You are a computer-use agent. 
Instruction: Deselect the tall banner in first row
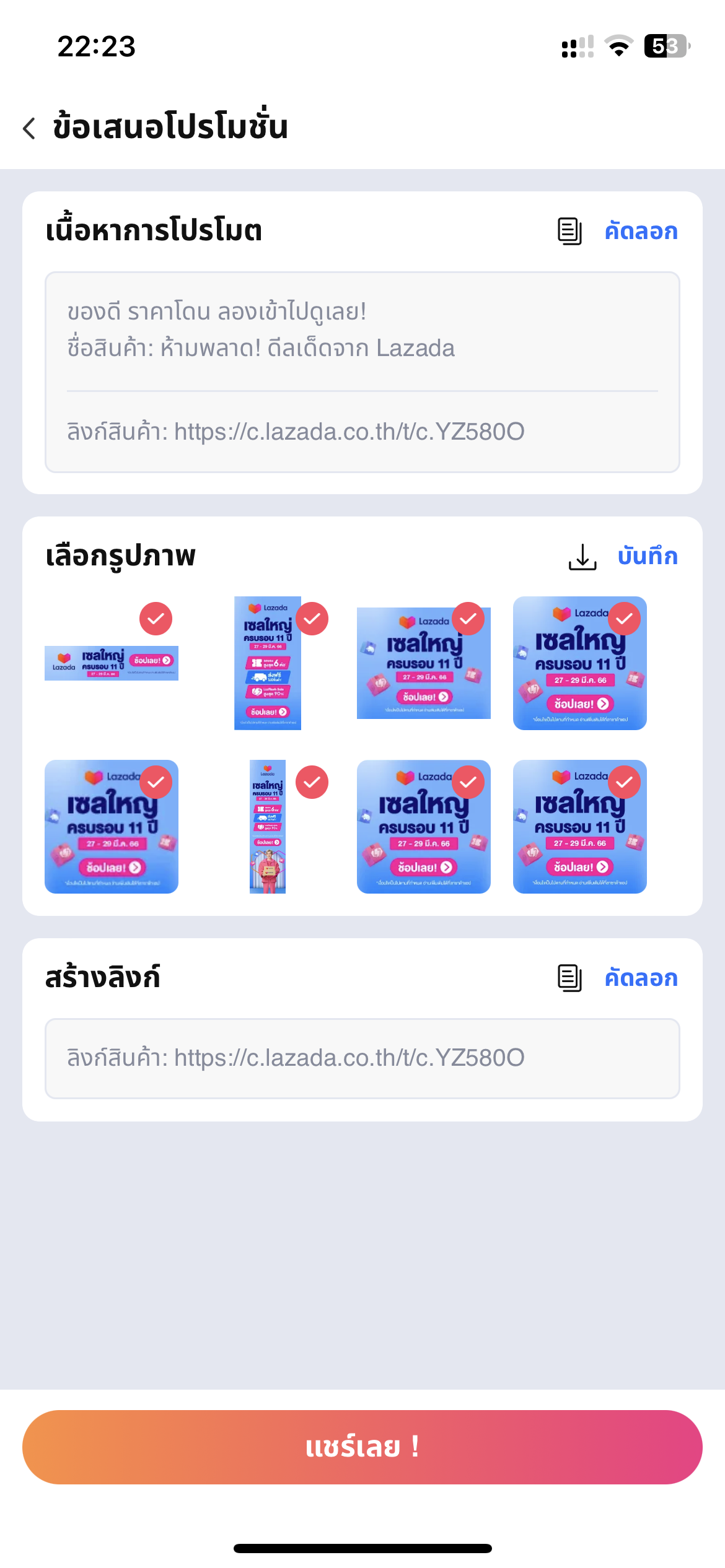point(312,619)
